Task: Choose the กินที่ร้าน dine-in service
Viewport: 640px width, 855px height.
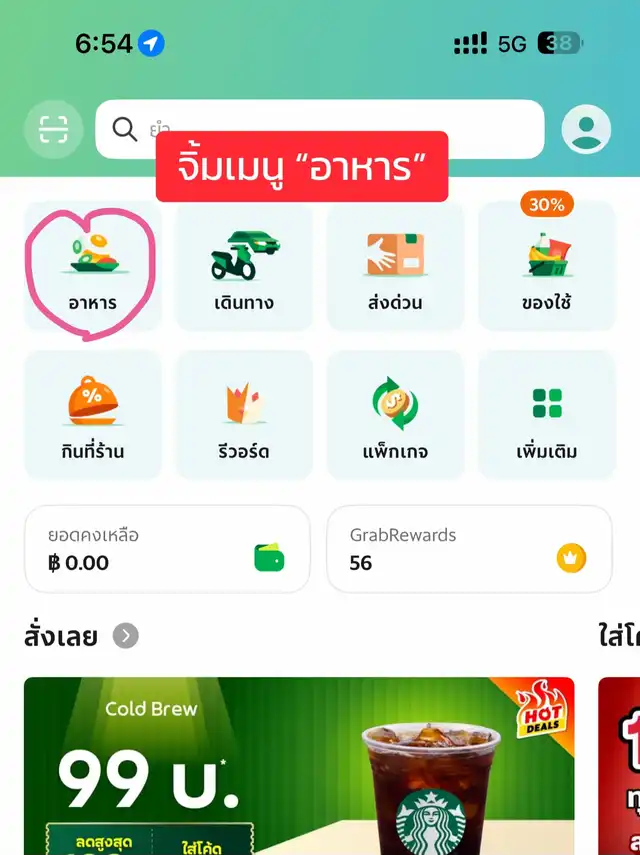Action: click(93, 415)
